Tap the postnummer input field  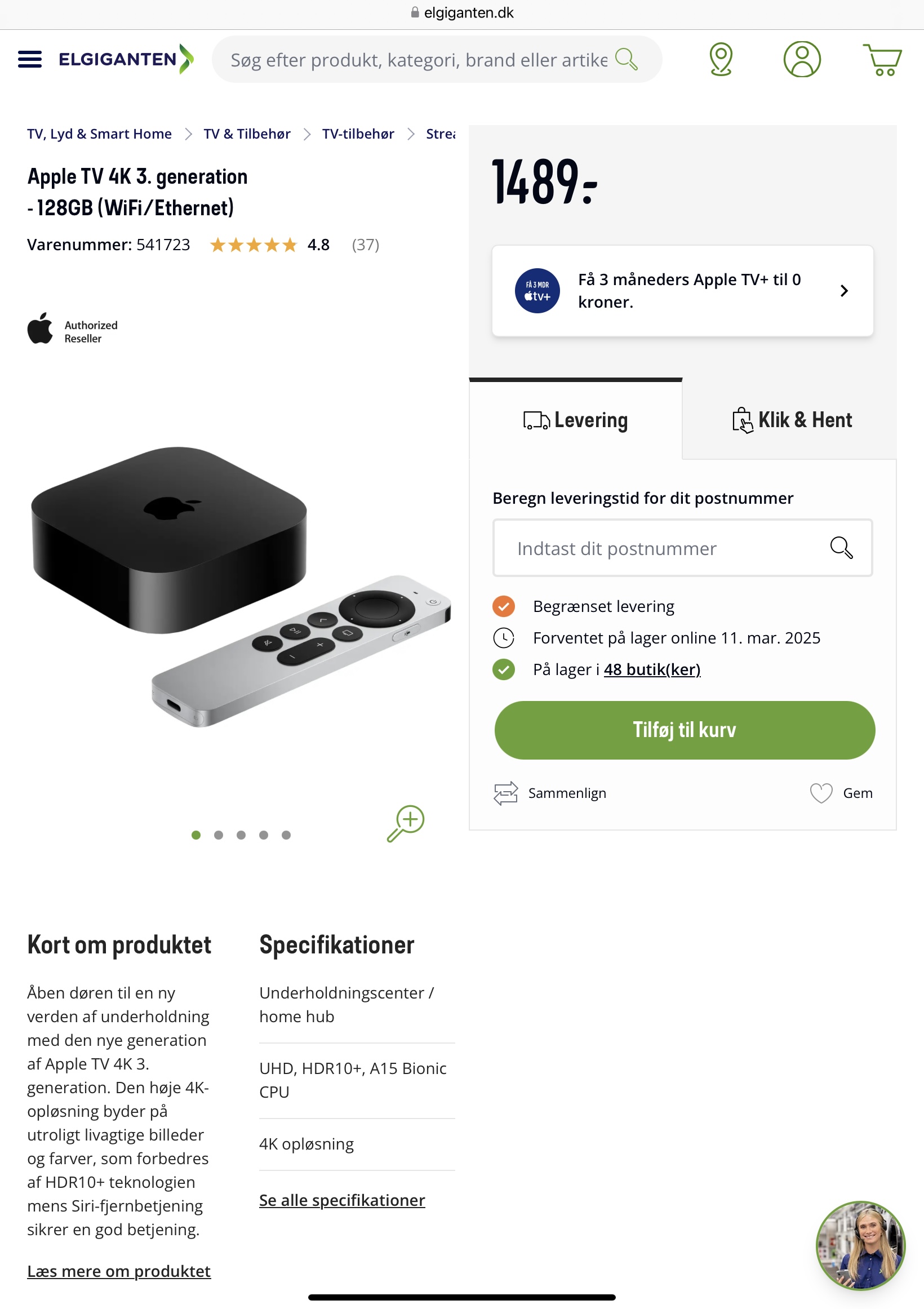[661, 548]
